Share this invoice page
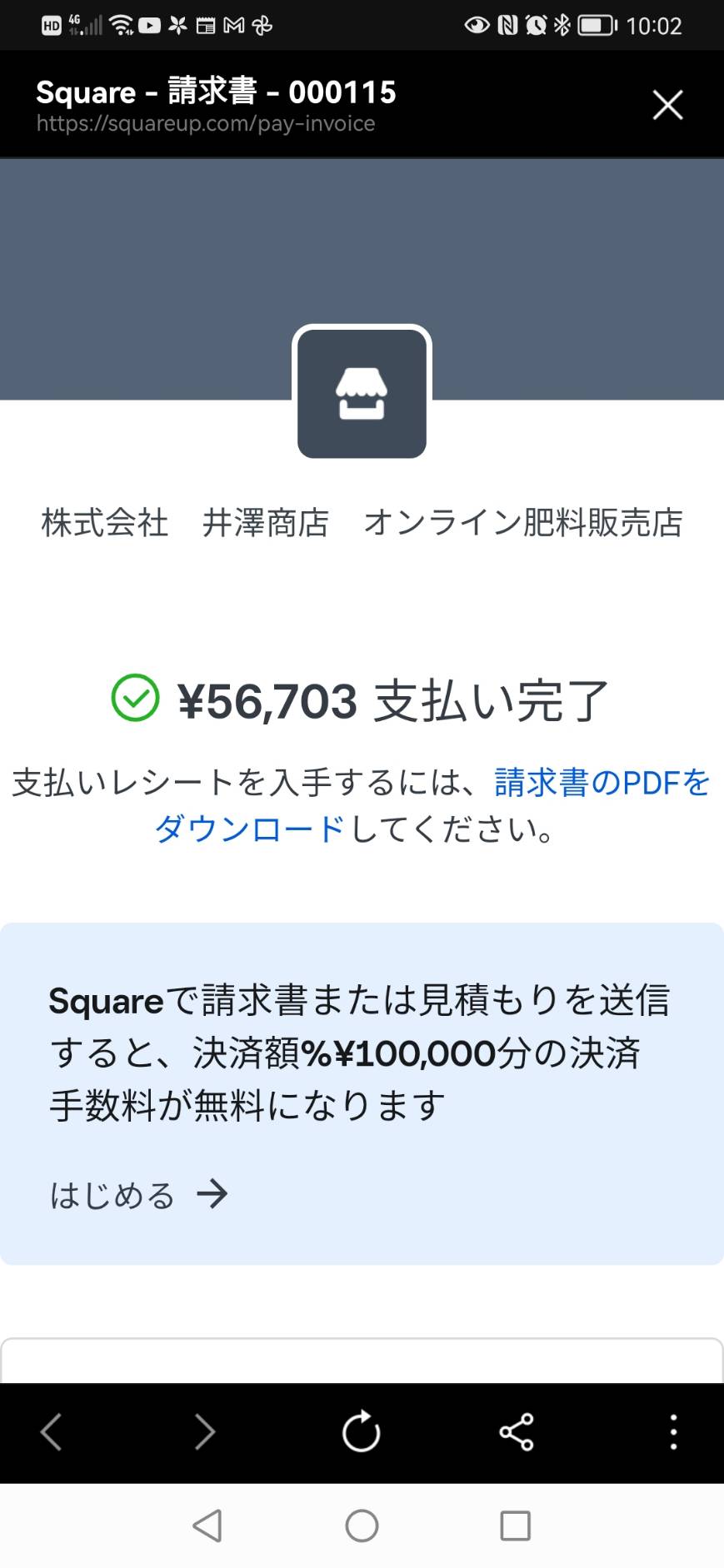The height and width of the screenshot is (1568, 724). [x=517, y=1431]
